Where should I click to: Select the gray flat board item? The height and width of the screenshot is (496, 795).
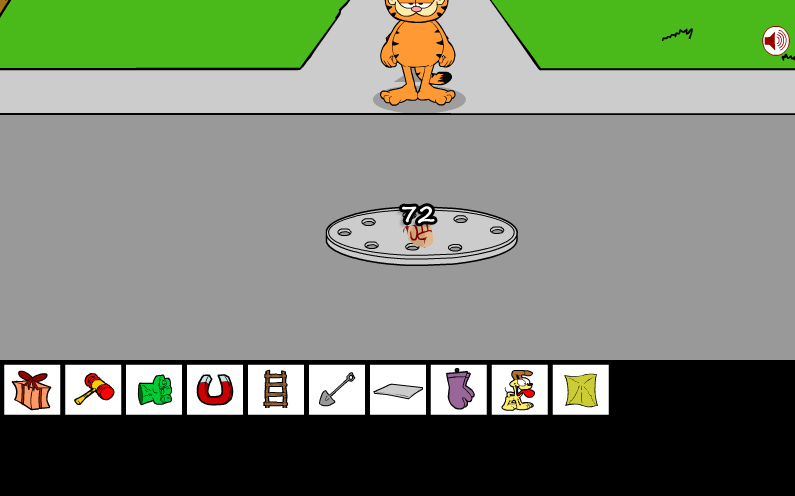[398, 390]
